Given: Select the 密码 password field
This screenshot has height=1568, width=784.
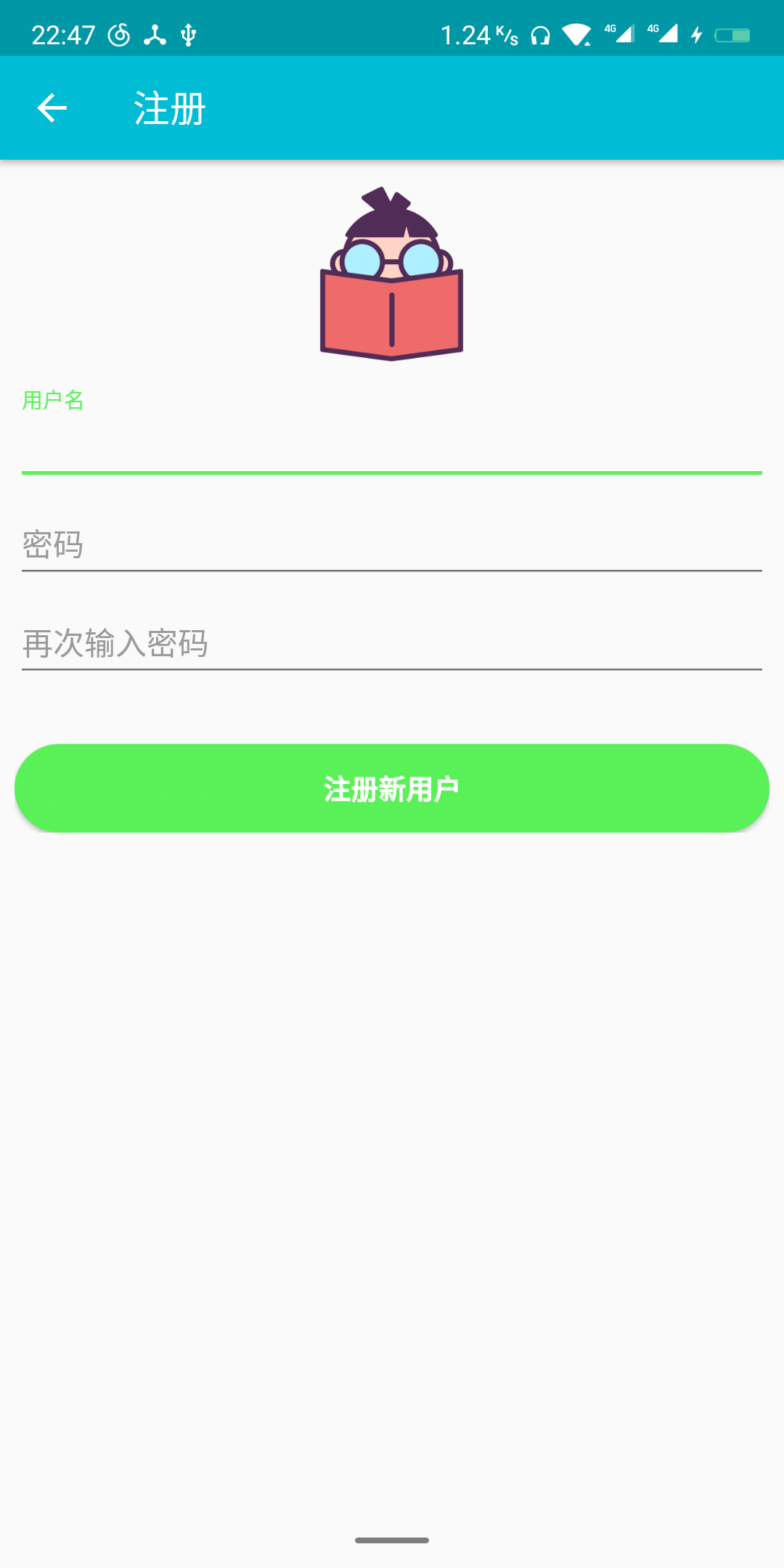Looking at the screenshot, I should click(x=392, y=544).
